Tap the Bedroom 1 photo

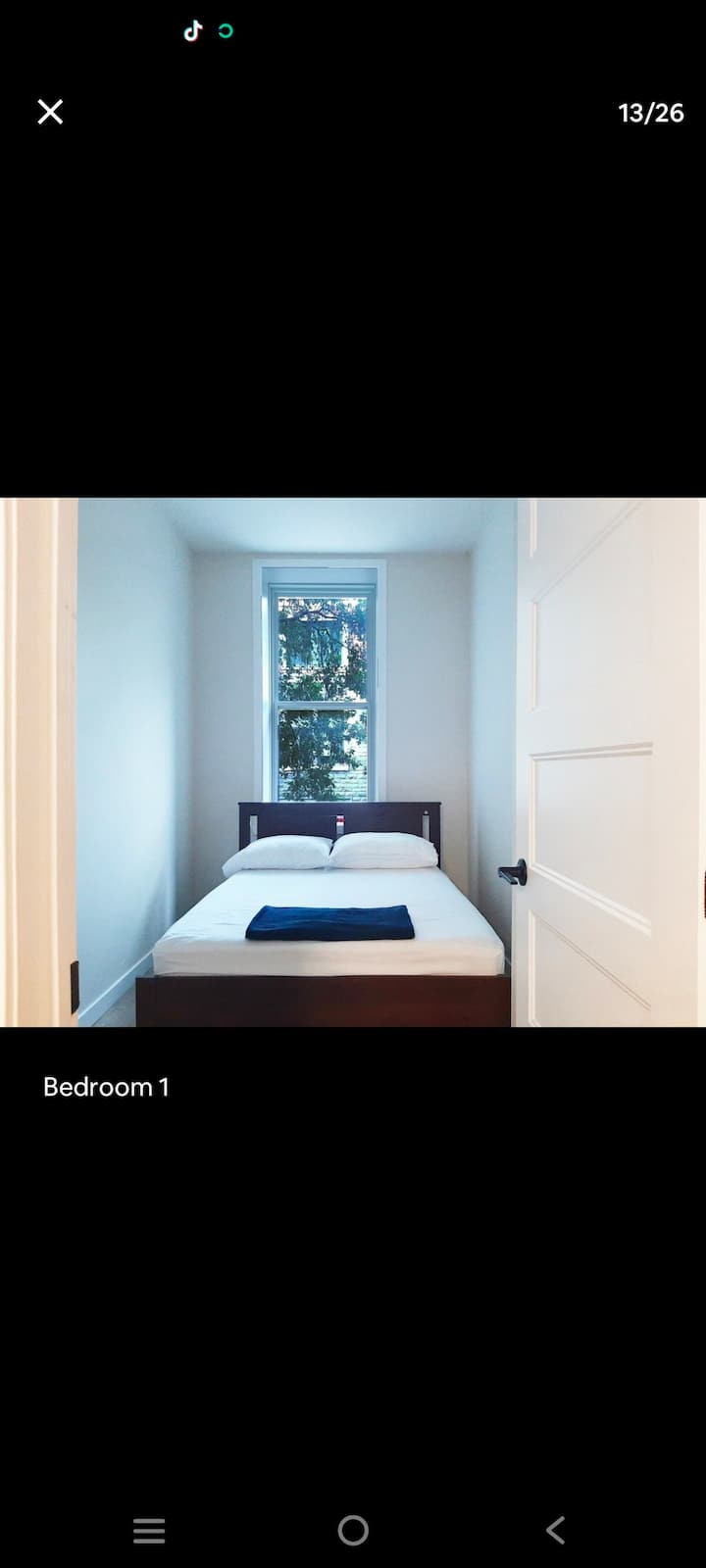tap(353, 762)
